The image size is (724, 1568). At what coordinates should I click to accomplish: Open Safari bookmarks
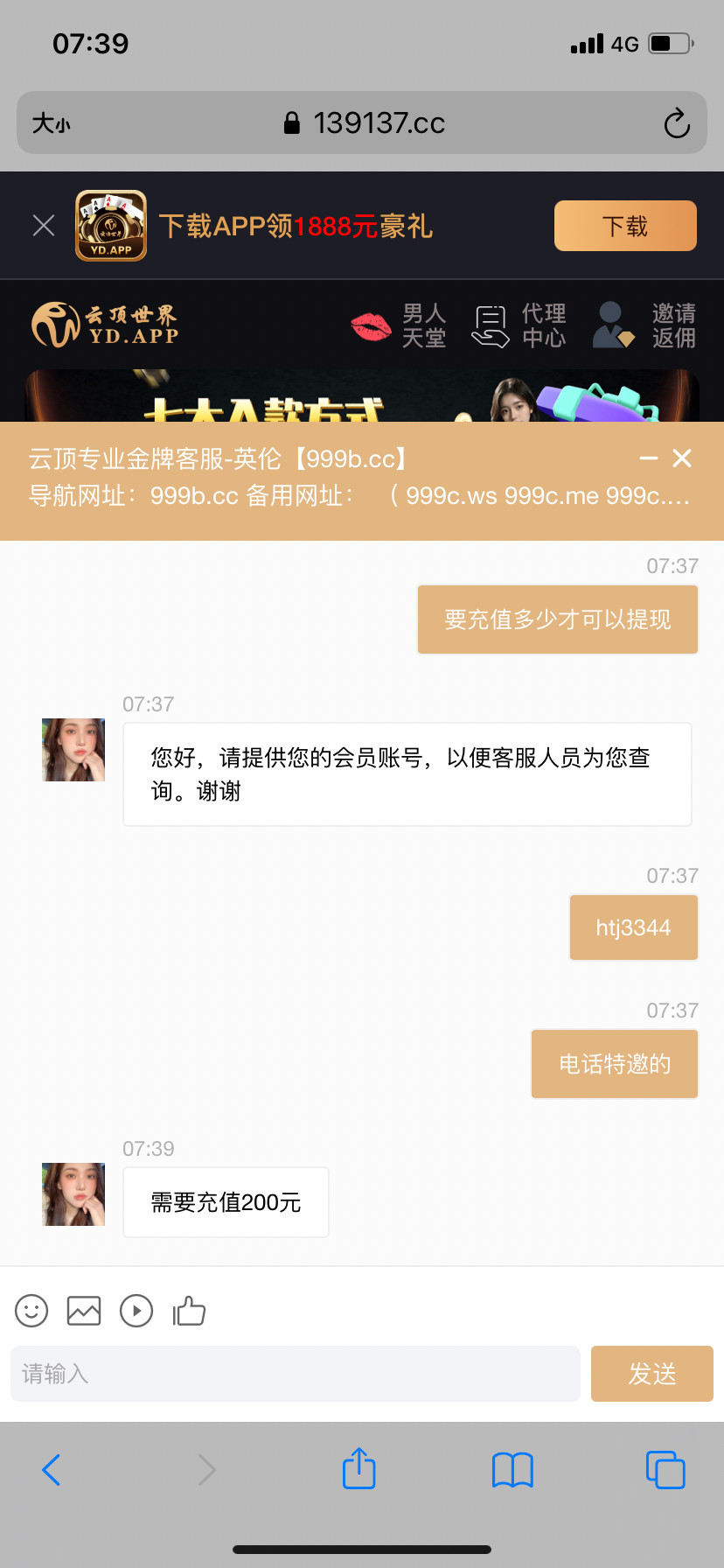click(x=512, y=1469)
